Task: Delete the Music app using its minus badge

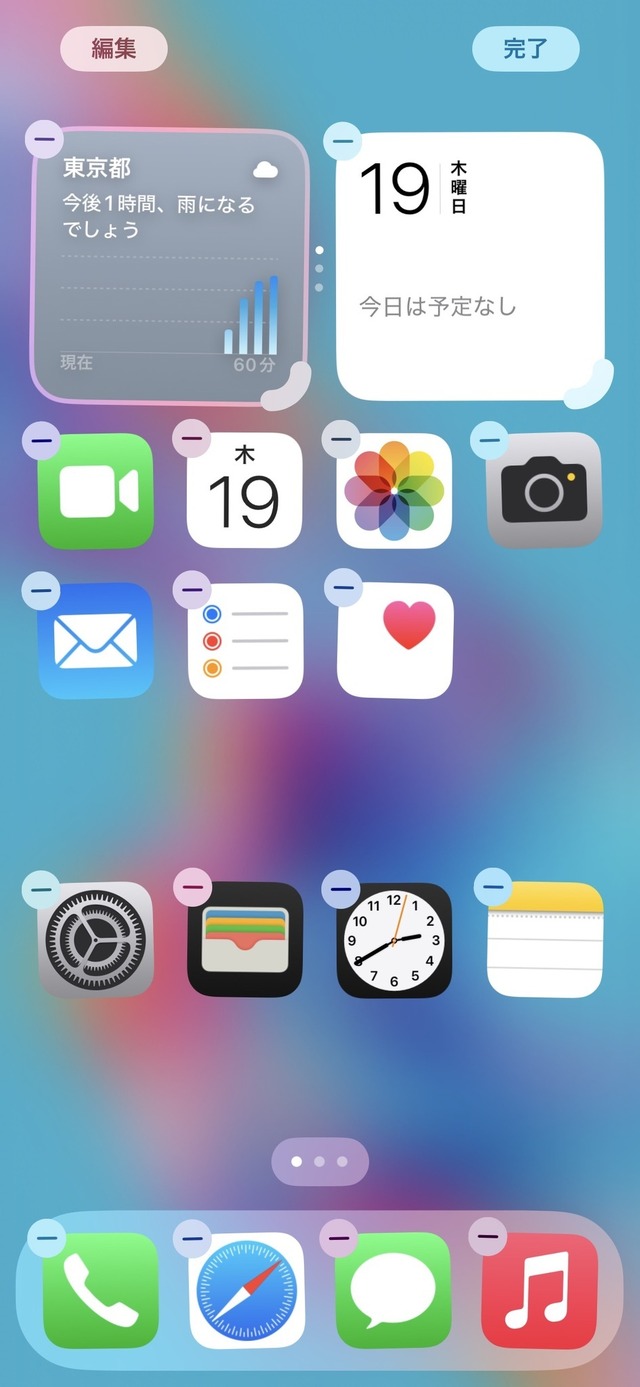Action: click(x=488, y=1238)
